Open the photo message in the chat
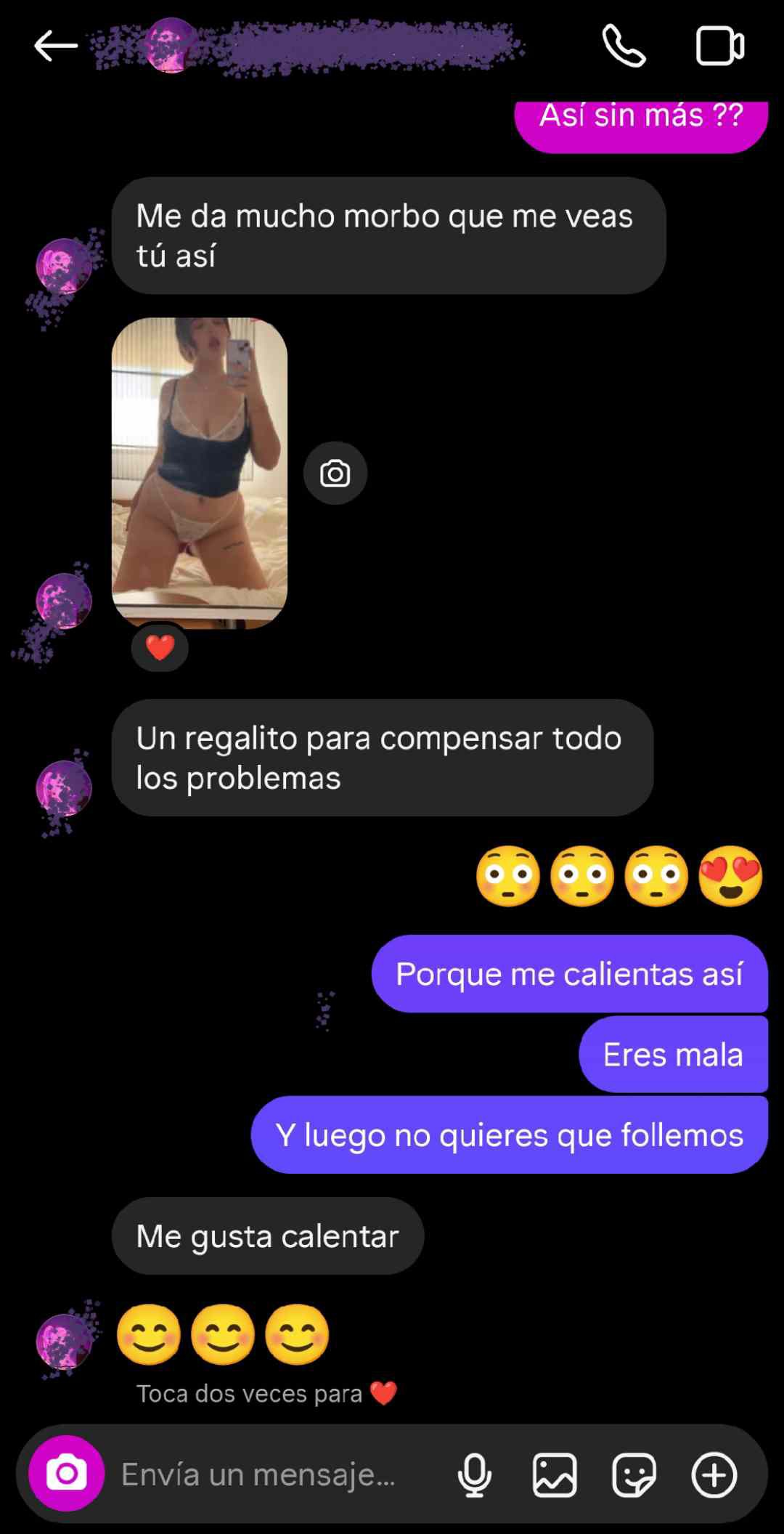 [x=200, y=473]
